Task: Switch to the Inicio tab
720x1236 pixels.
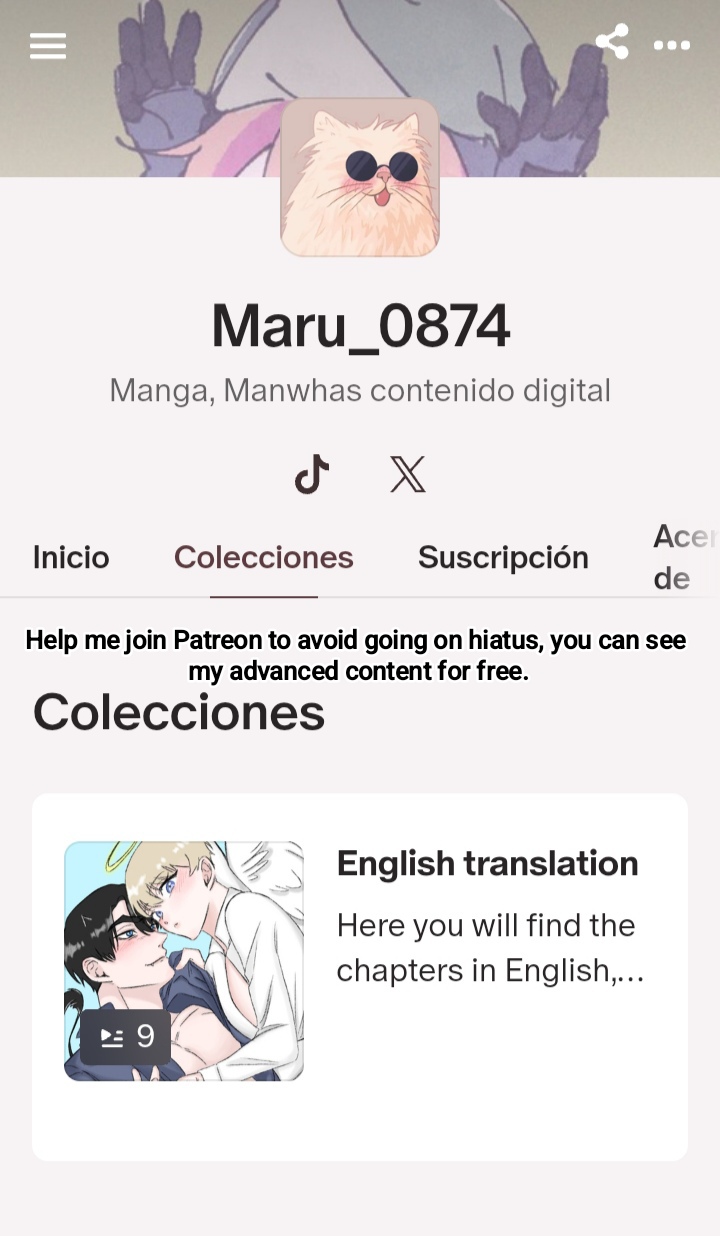Action: 71,557
